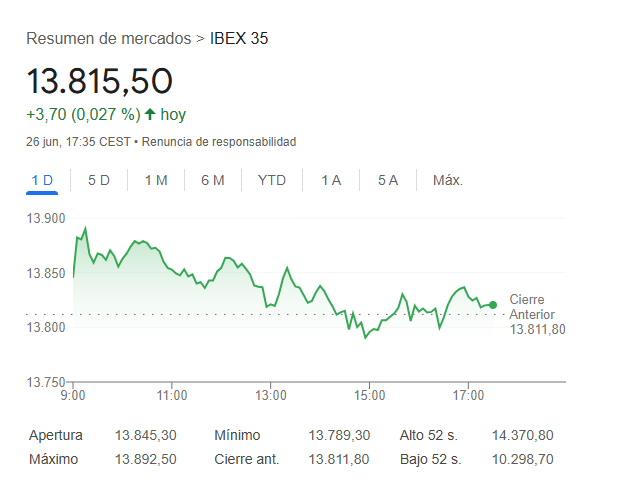
Task: Switch to the 5 D range
Action: [99, 180]
